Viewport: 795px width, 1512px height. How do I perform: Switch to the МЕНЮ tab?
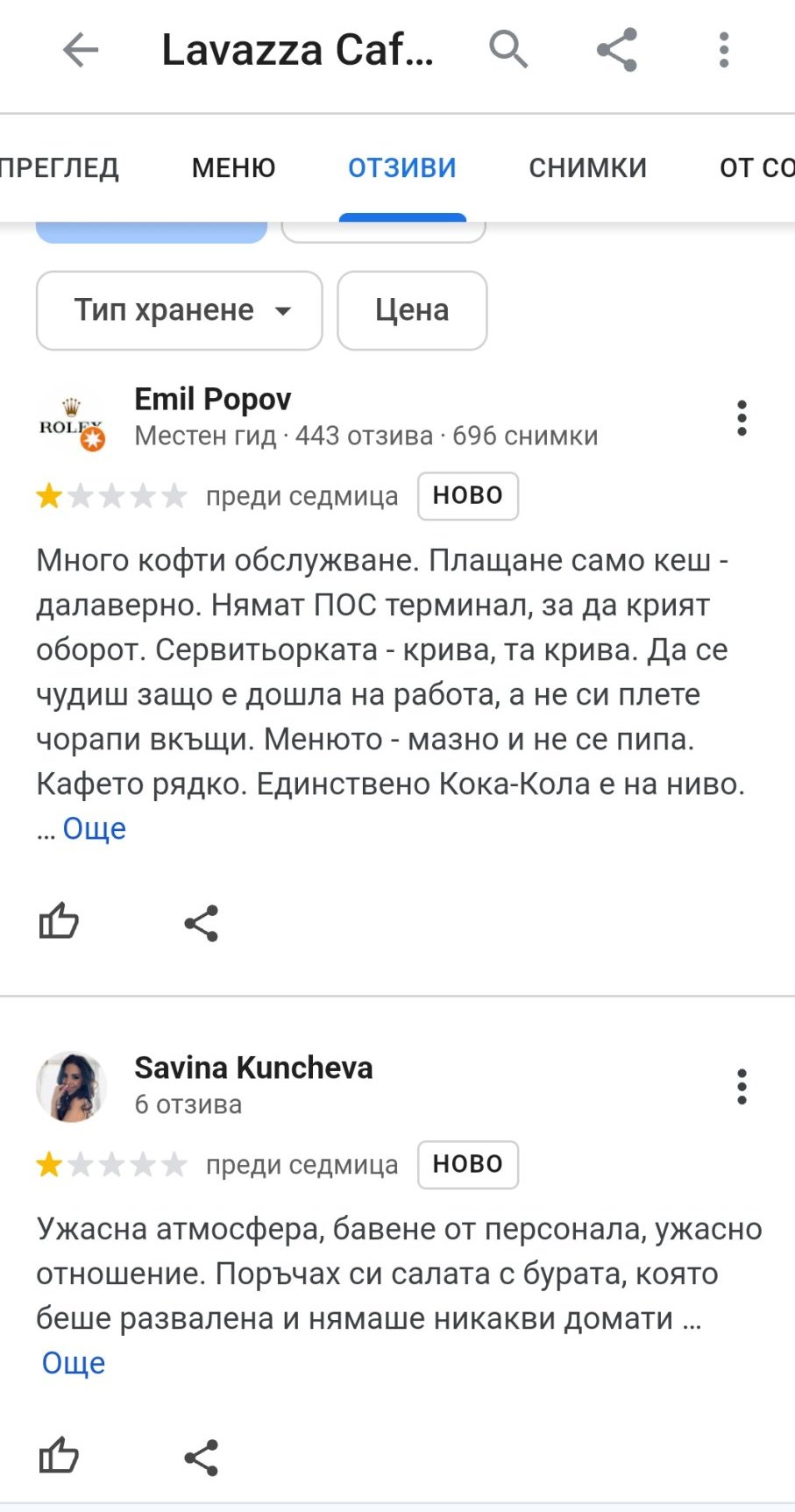(x=233, y=167)
